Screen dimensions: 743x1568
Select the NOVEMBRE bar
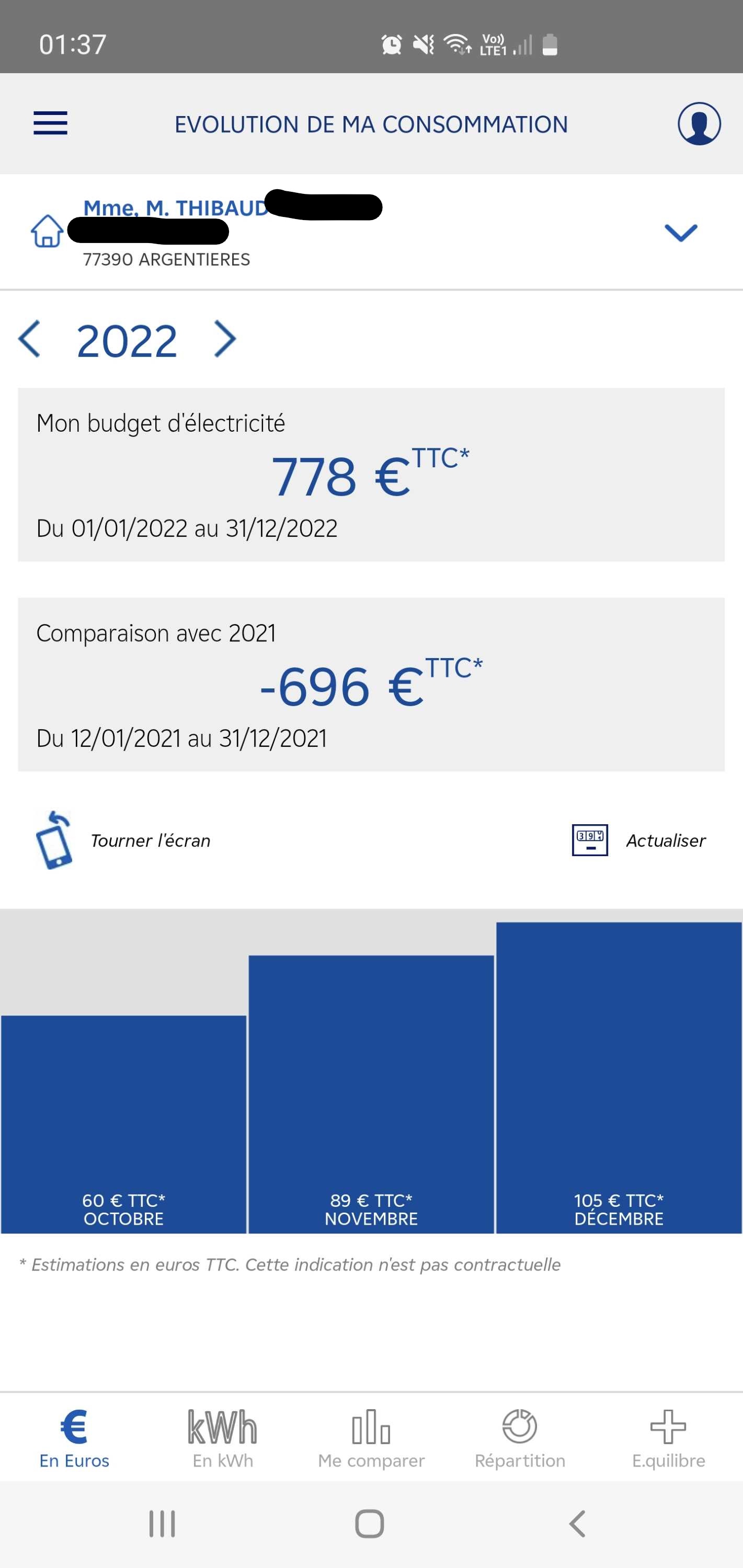pyautogui.click(x=371, y=1094)
